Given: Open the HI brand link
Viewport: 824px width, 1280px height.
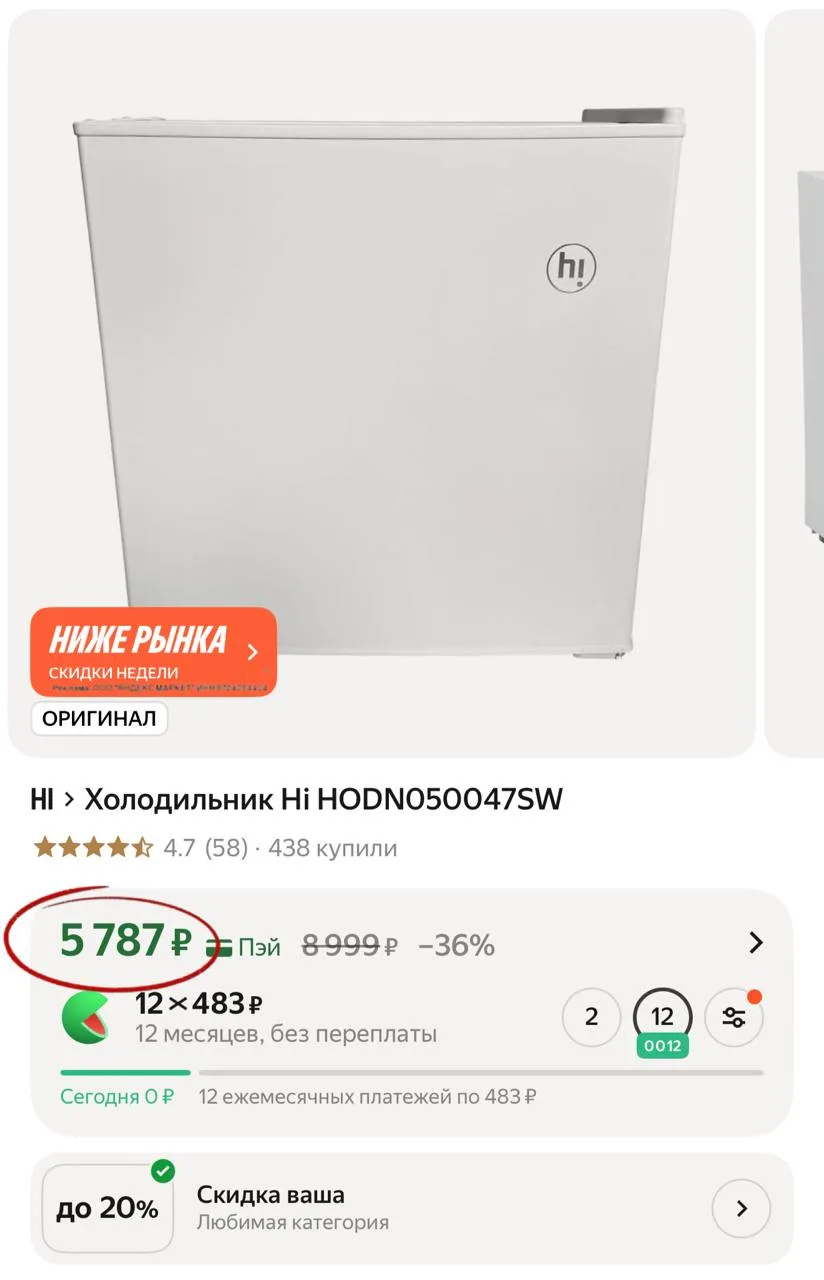Looking at the screenshot, I should click(42, 800).
